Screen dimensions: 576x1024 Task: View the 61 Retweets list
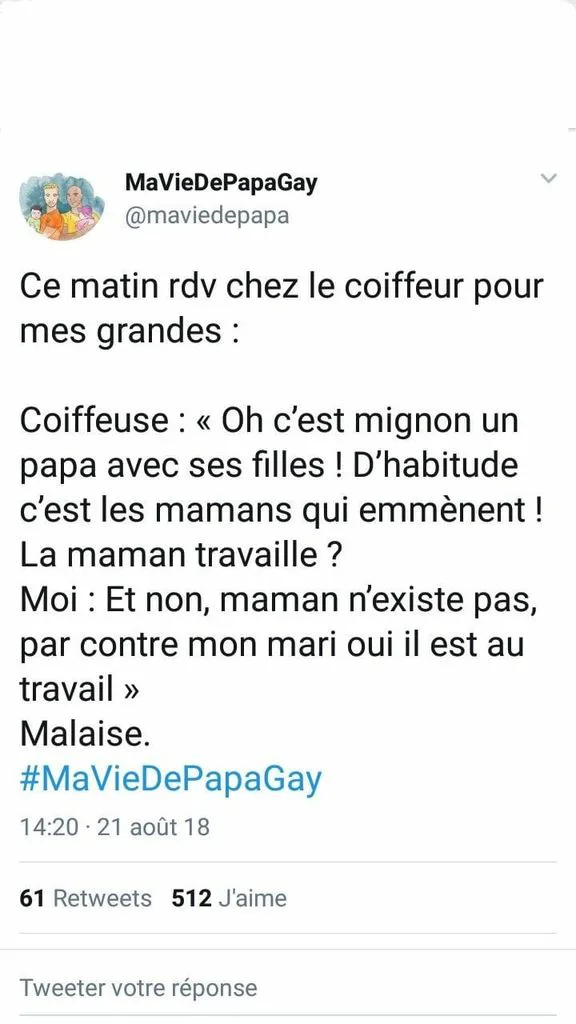(86, 899)
